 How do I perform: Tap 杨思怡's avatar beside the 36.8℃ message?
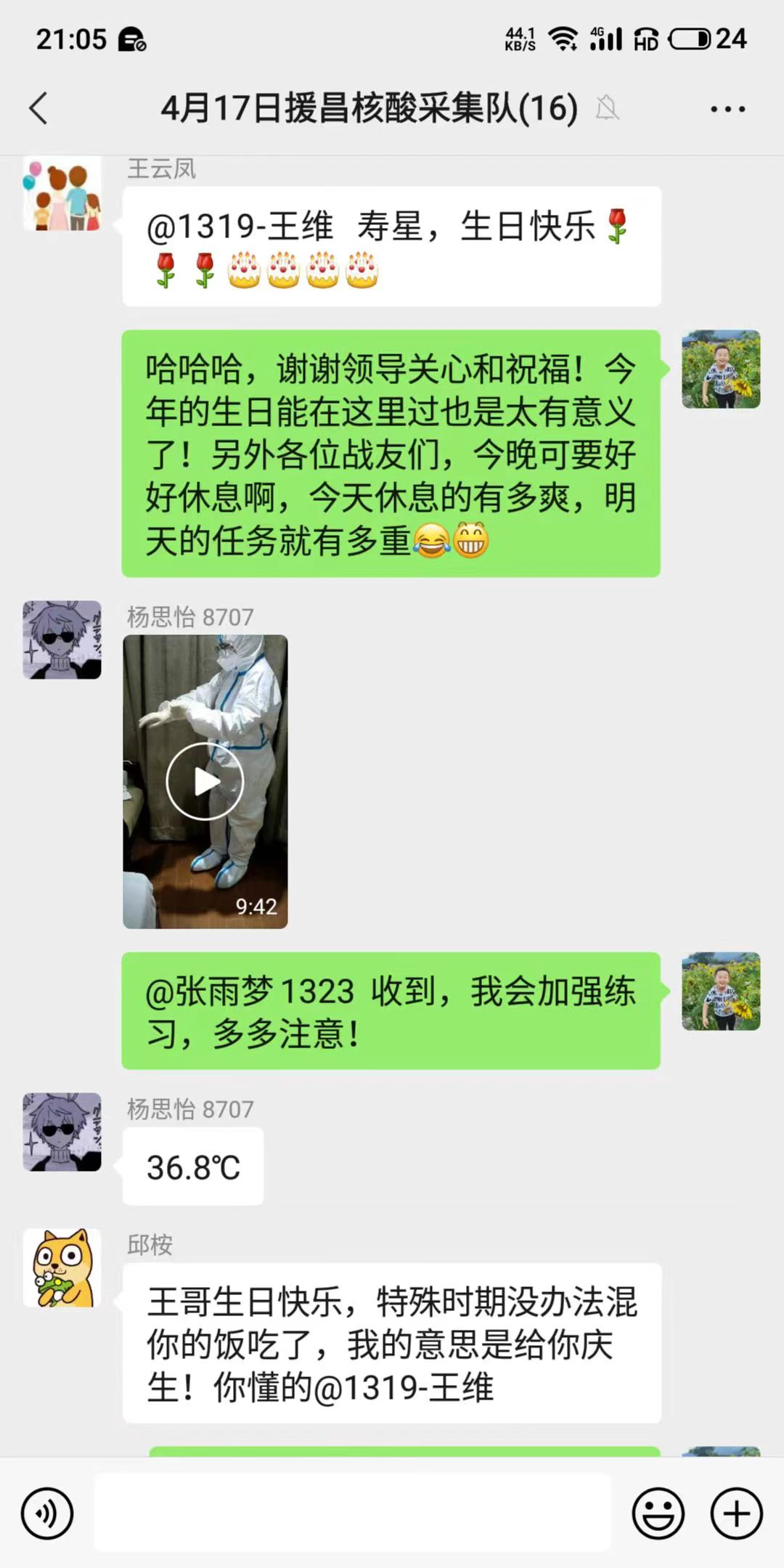pos(62,1132)
